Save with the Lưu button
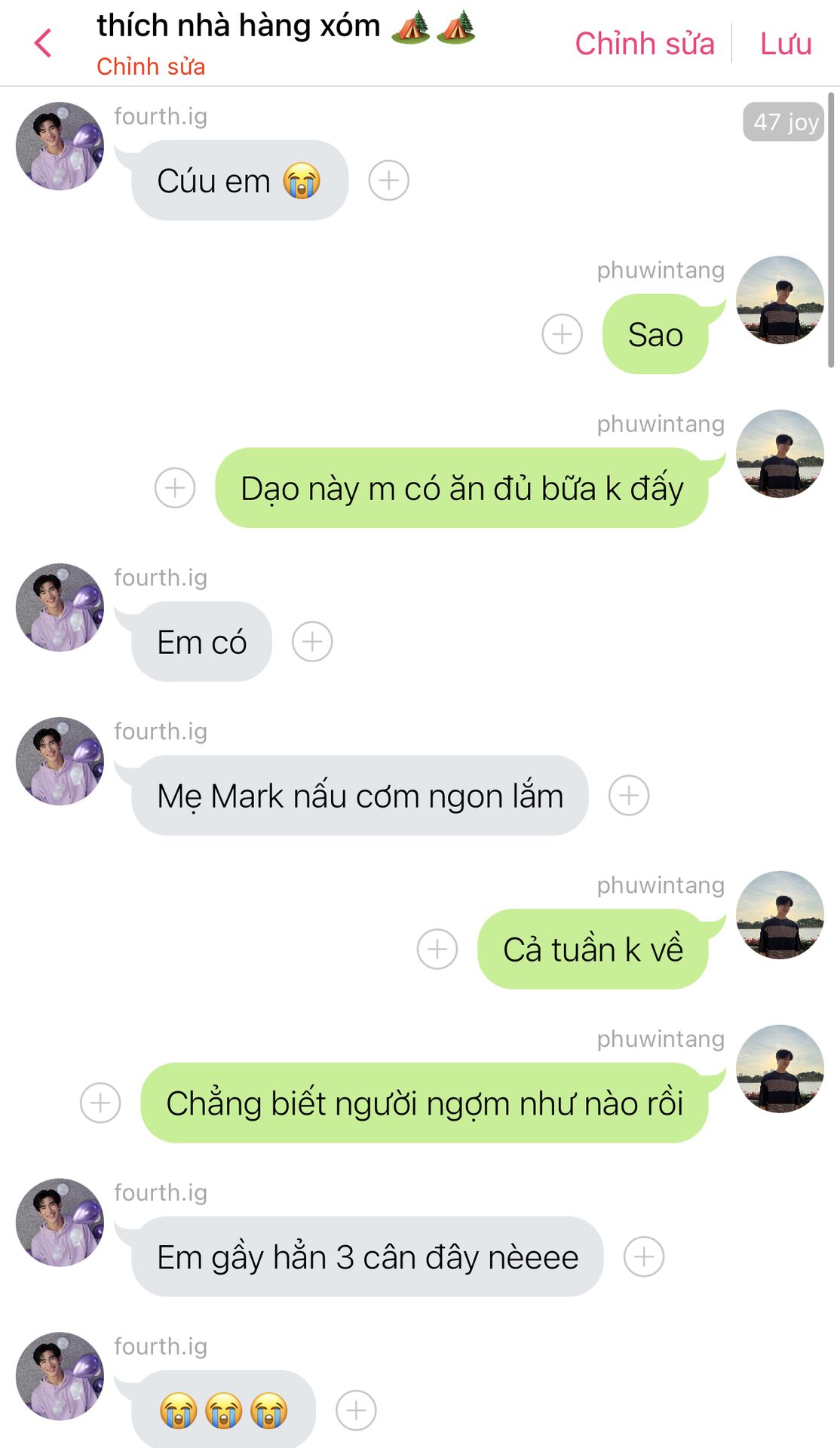The height and width of the screenshot is (1448, 840). point(786,44)
